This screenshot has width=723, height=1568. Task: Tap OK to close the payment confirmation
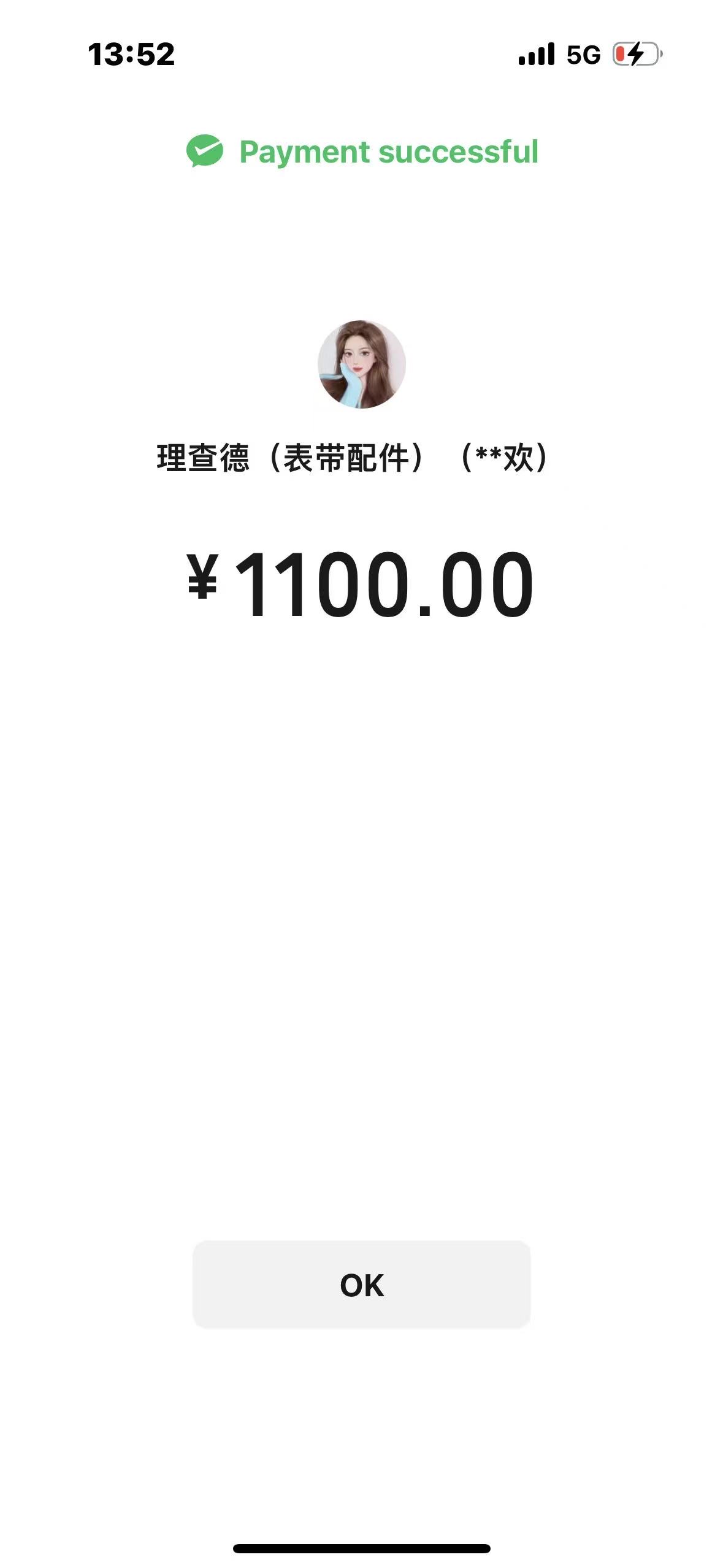(361, 1285)
